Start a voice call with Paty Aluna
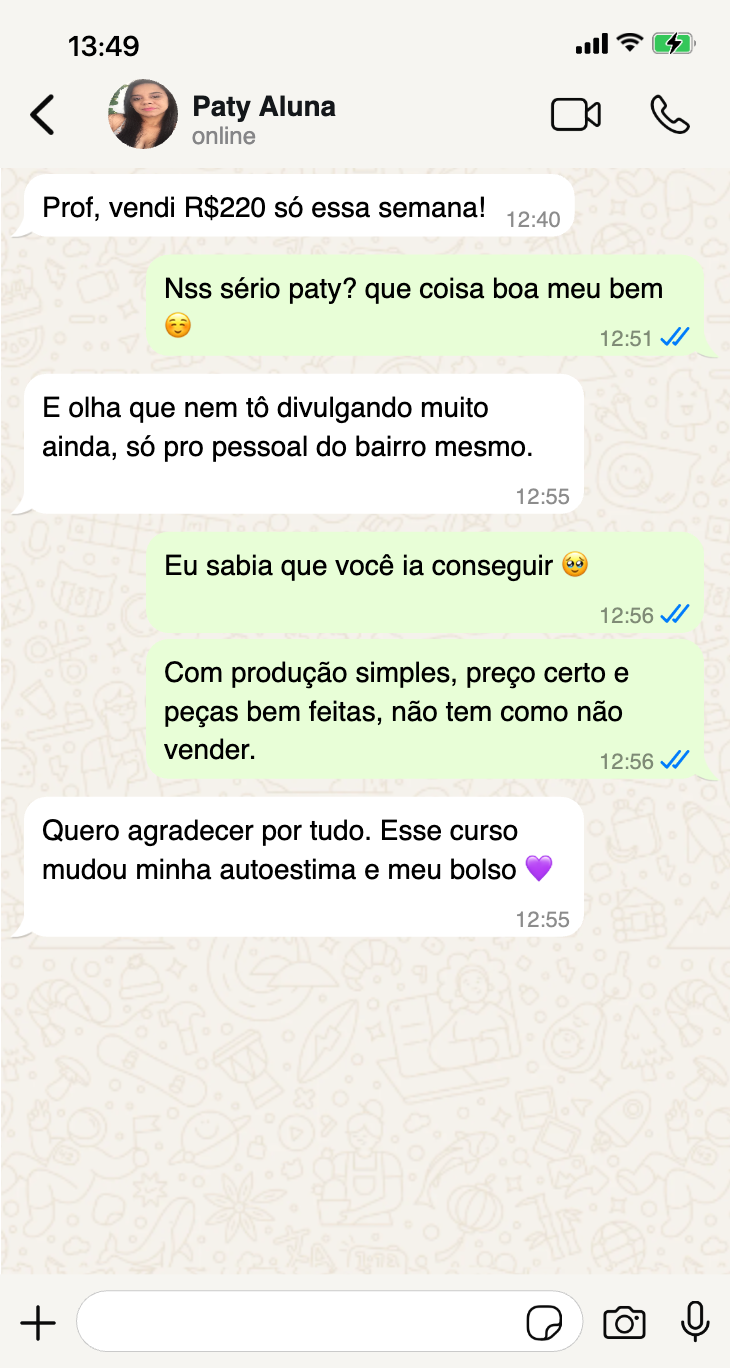This screenshot has height=1368, width=730. [x=669, y=115]
